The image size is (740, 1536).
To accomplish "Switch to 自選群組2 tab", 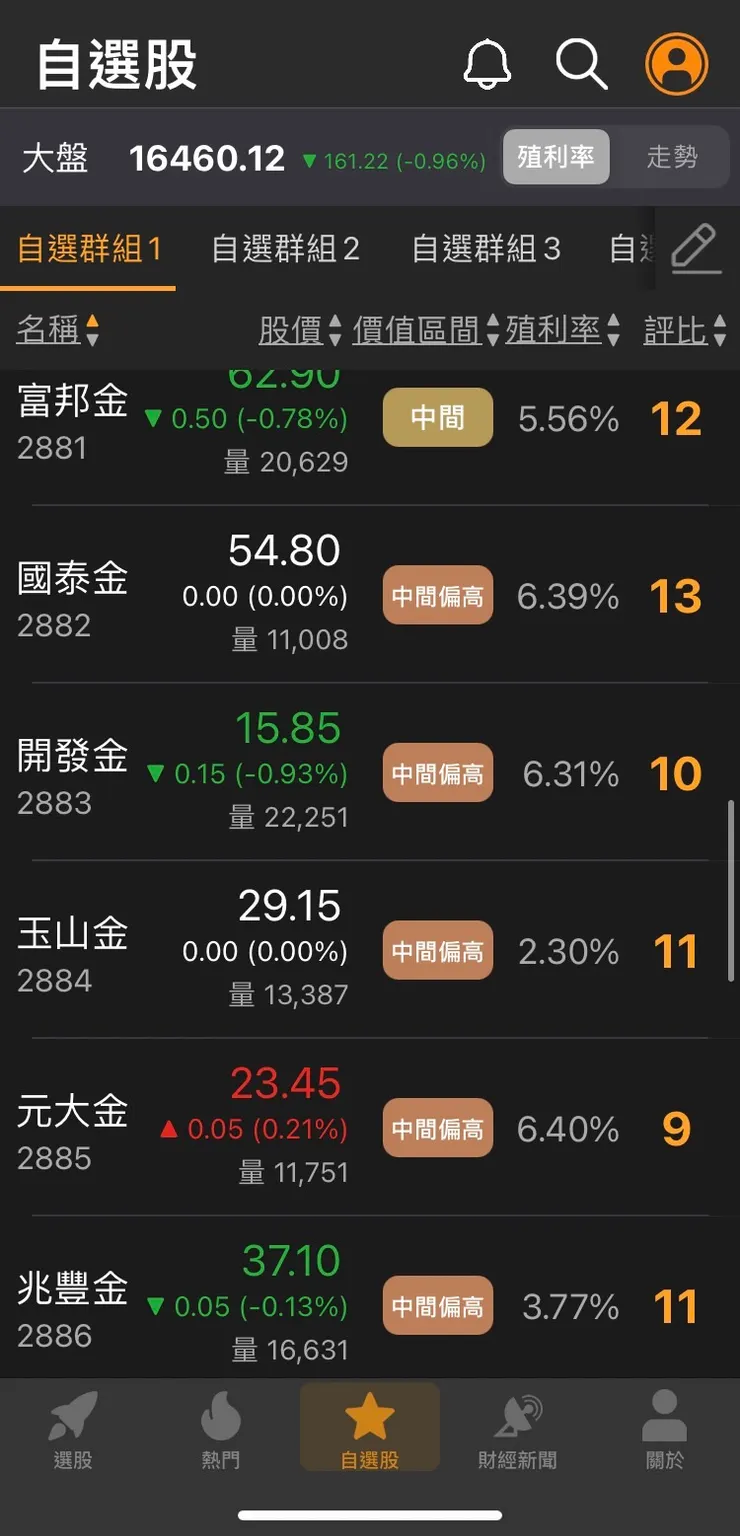I will point(286,249).
